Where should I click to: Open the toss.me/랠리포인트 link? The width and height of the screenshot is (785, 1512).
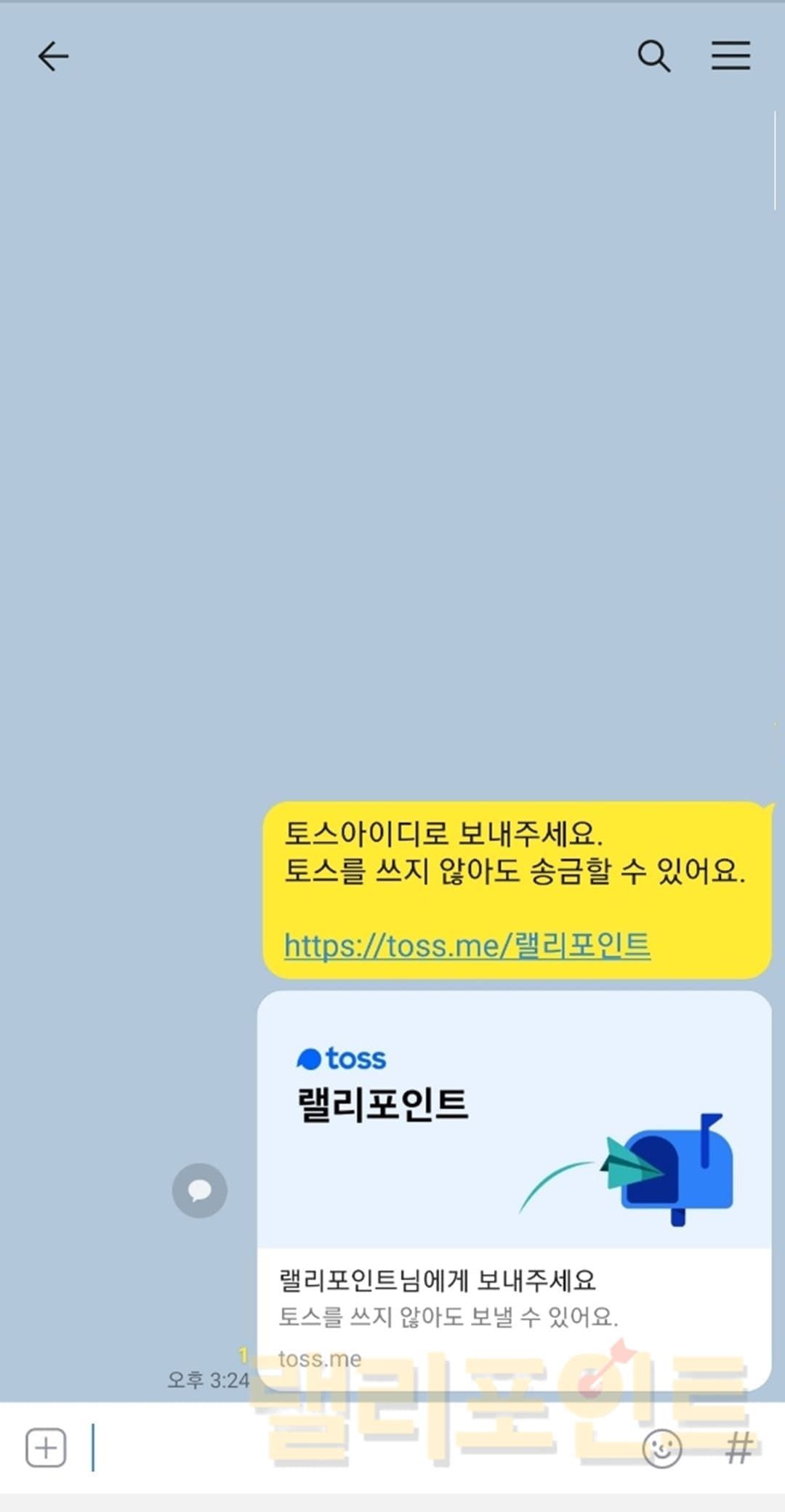(x=467, y=946)
